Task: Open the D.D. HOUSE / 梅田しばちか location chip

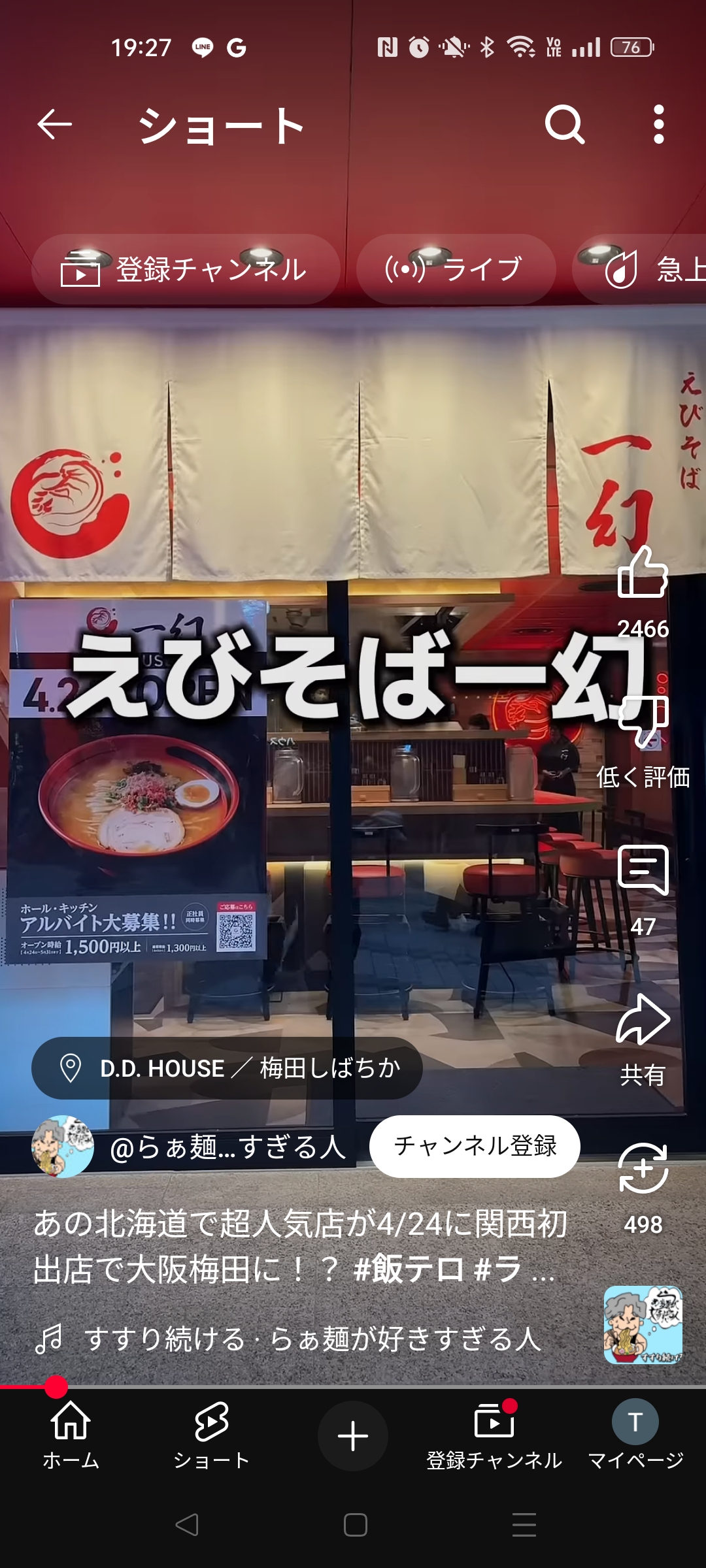Action: click(x=227, y=1068)
